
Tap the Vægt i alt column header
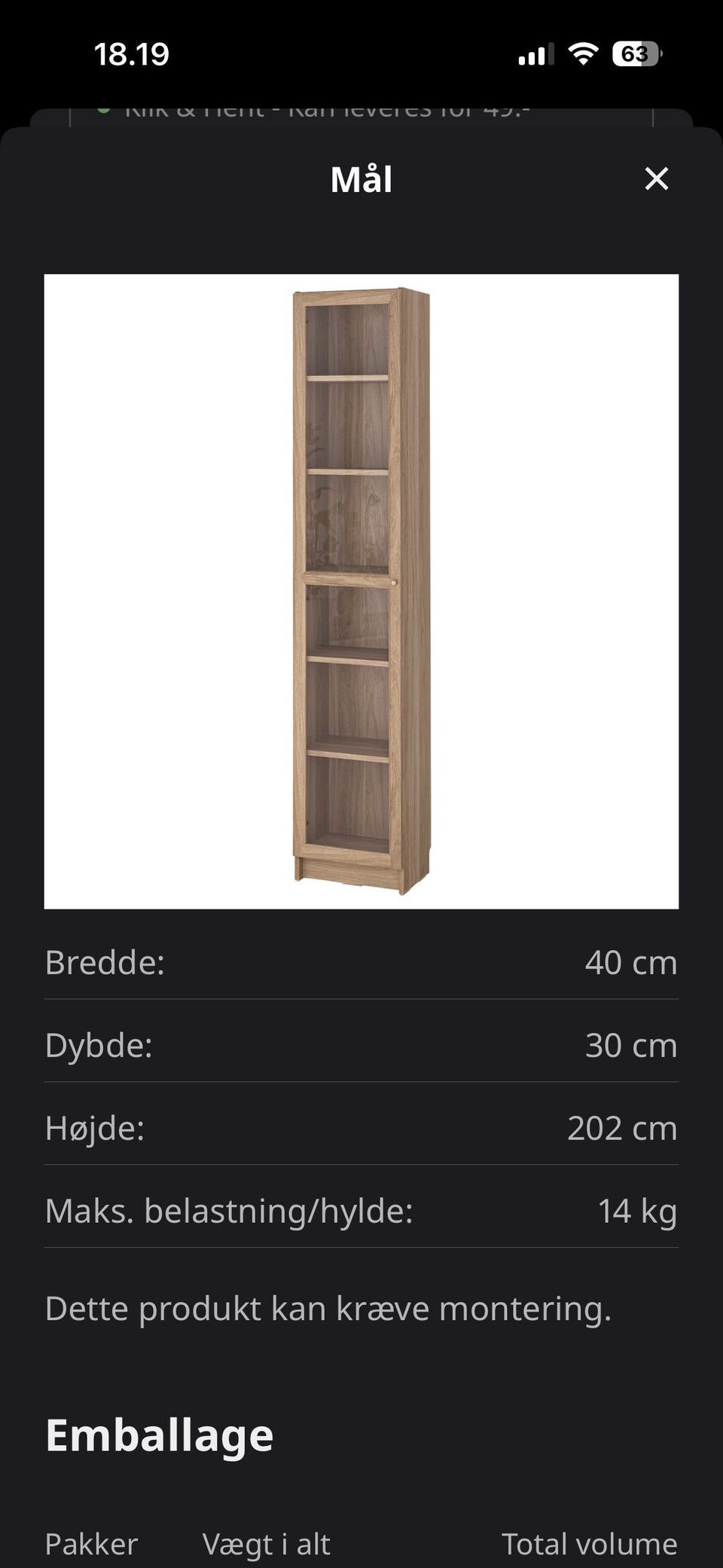click(x=267, y=1543)
